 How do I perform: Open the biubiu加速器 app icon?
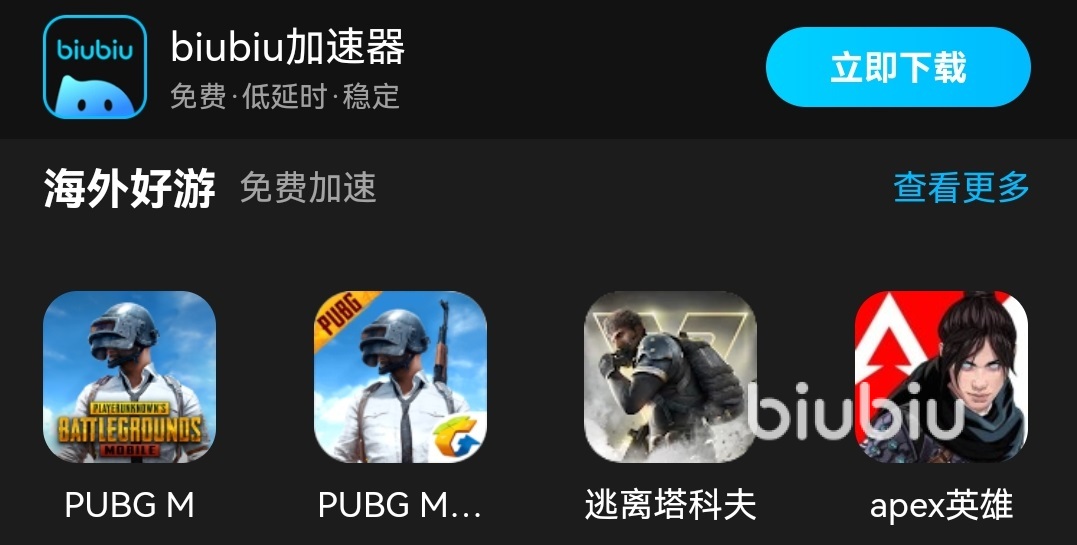tap(94, 67)
